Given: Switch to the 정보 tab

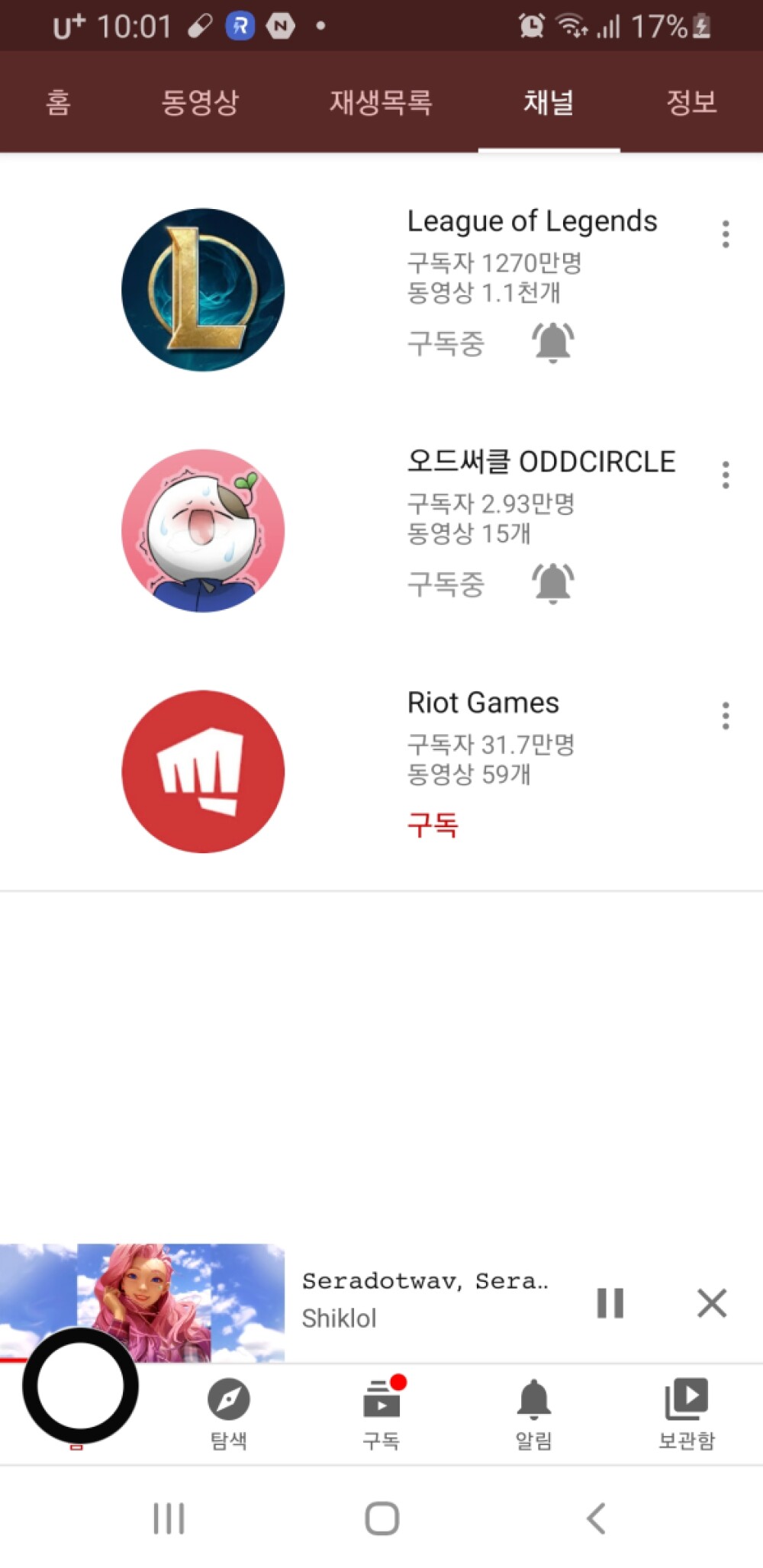Looking at the screenshot, I should tap(691, 102).
